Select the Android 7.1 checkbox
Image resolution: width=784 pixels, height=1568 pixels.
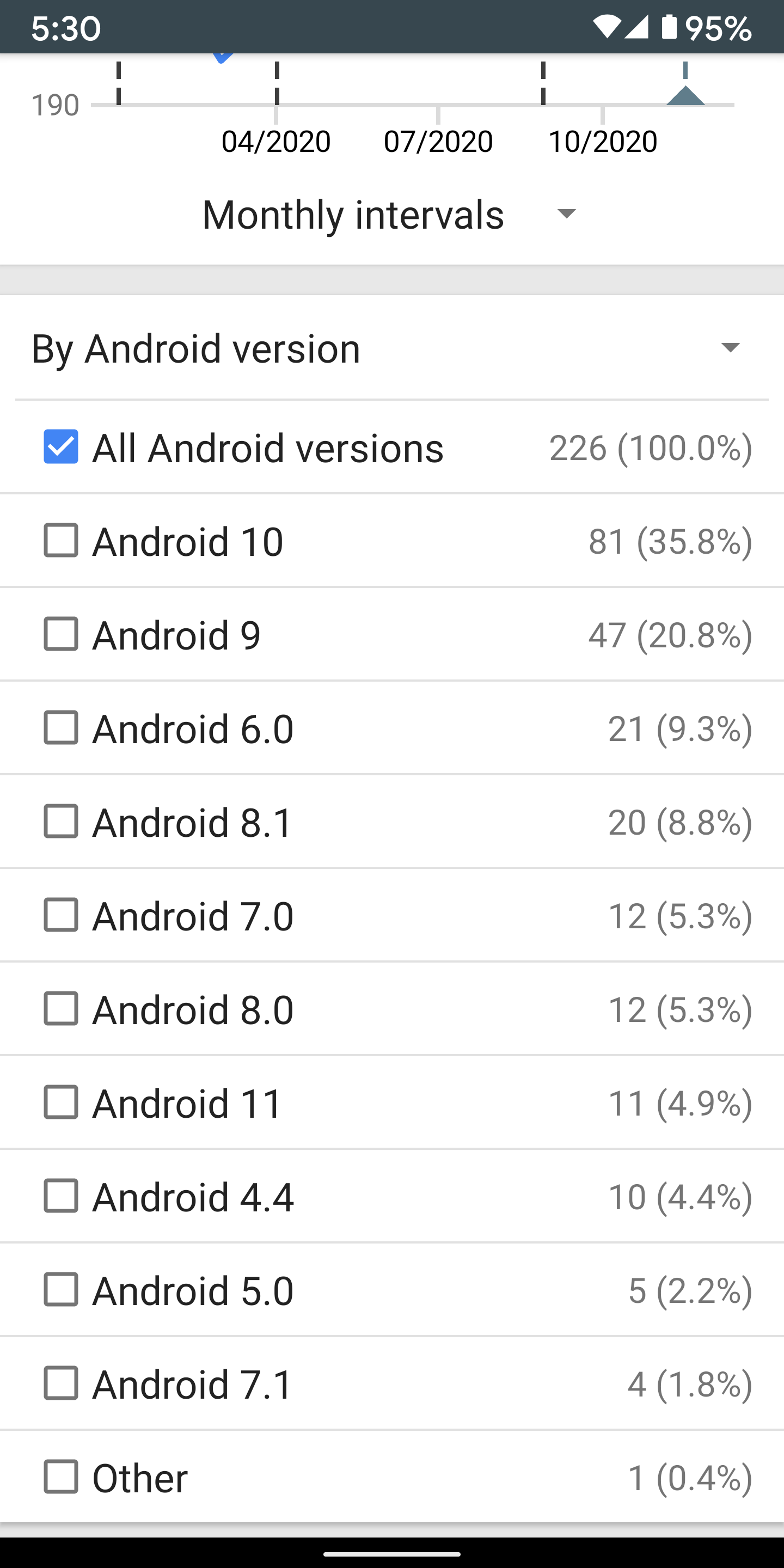[61, 1383]
